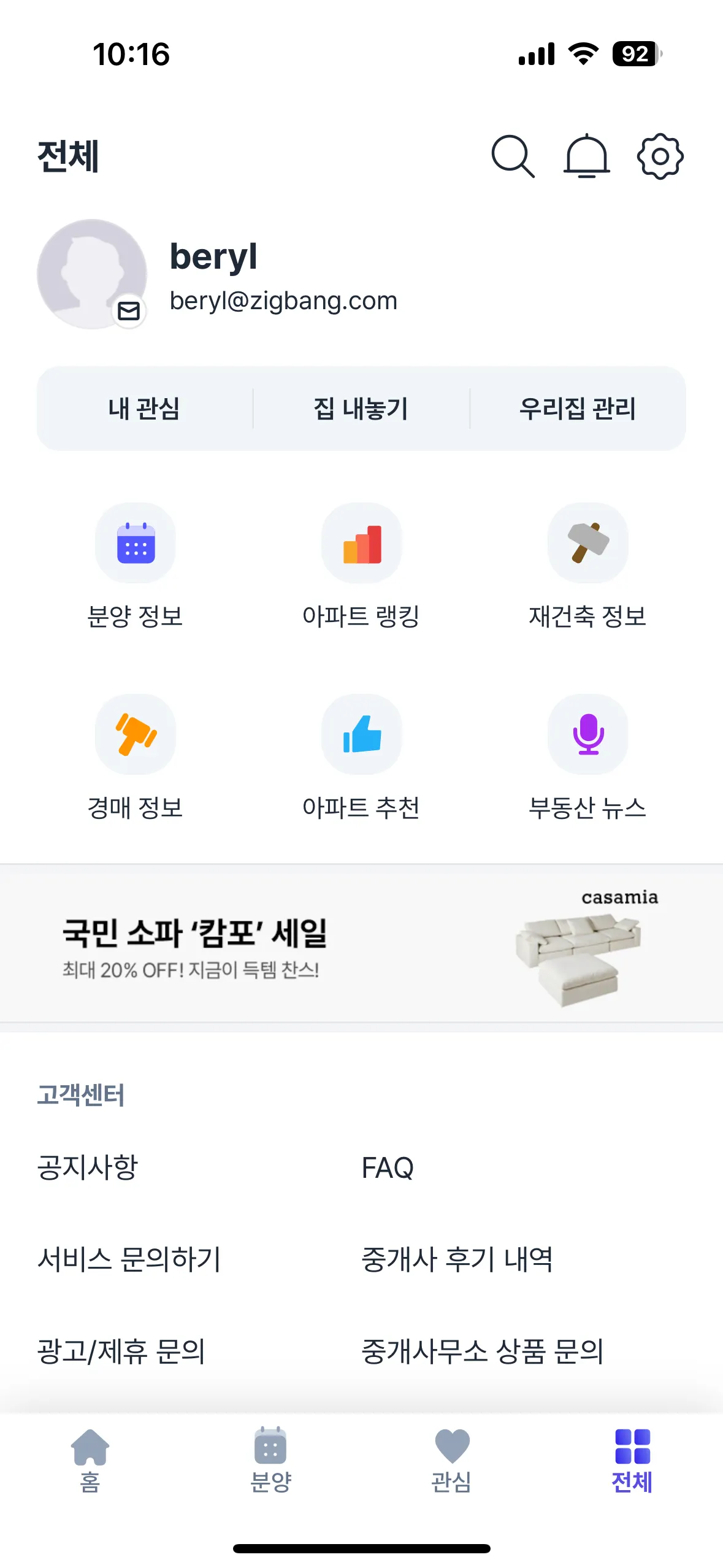Select 서비스 문의하기

(x=129, y=1259)
